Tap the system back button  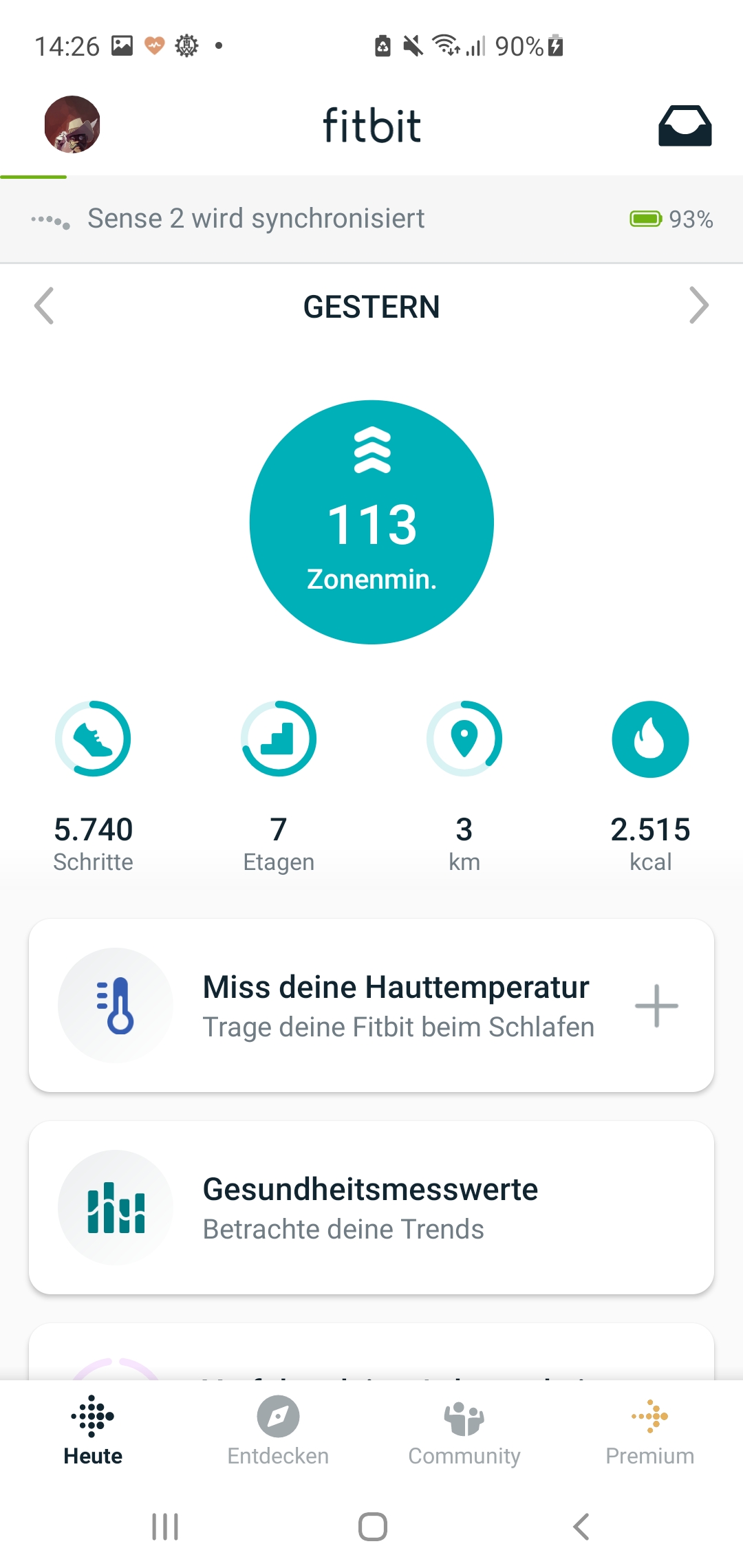coord(581,1527)
